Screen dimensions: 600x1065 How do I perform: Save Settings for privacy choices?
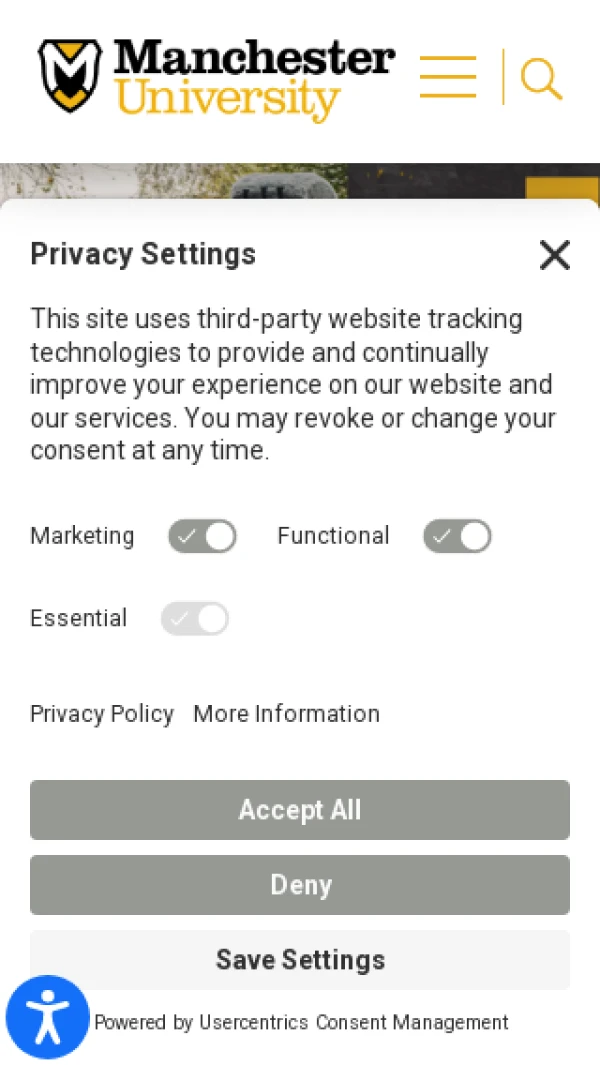pyautogui.click(x=300, y=960)
